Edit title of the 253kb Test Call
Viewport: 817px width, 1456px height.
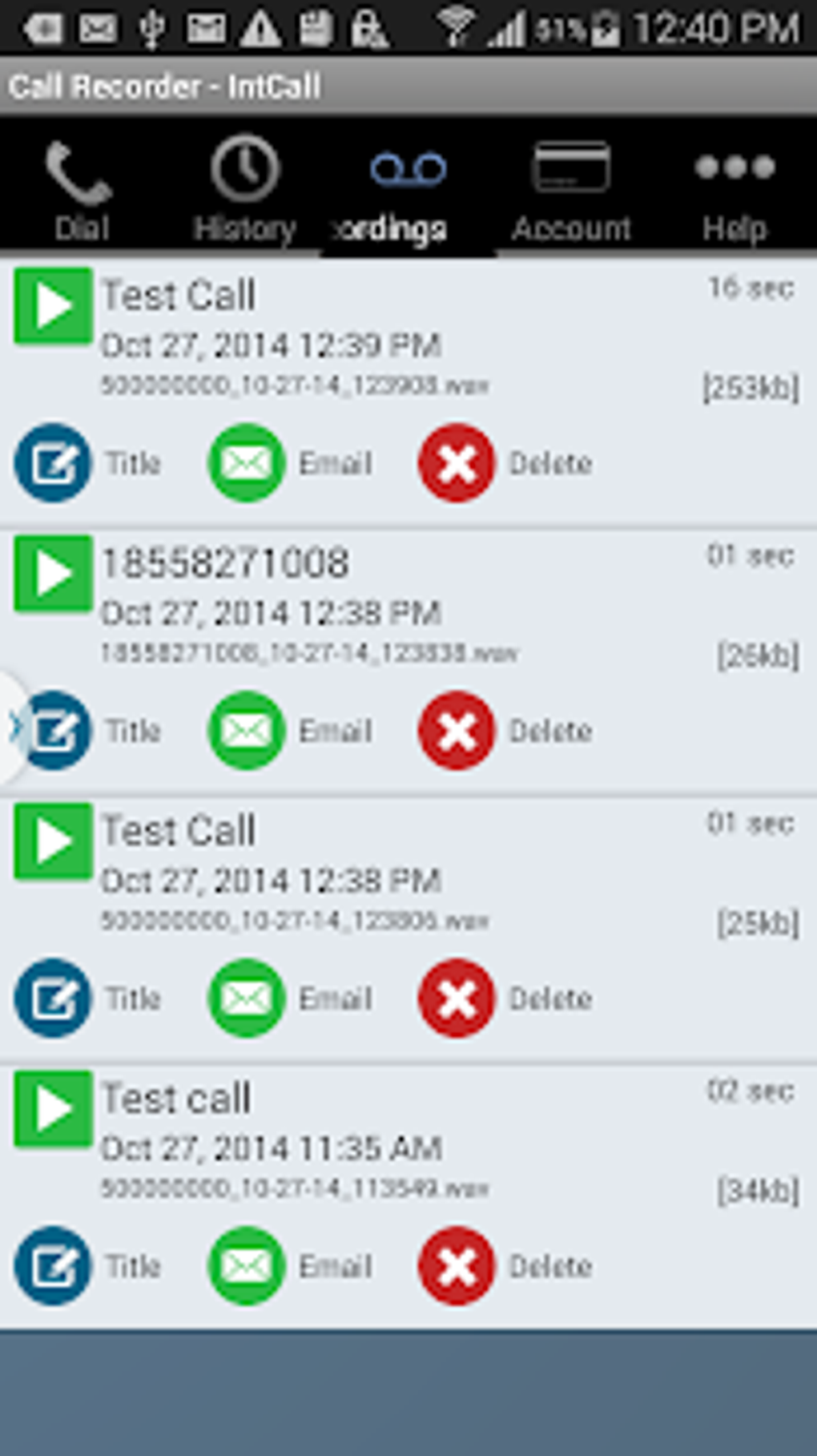53,463
